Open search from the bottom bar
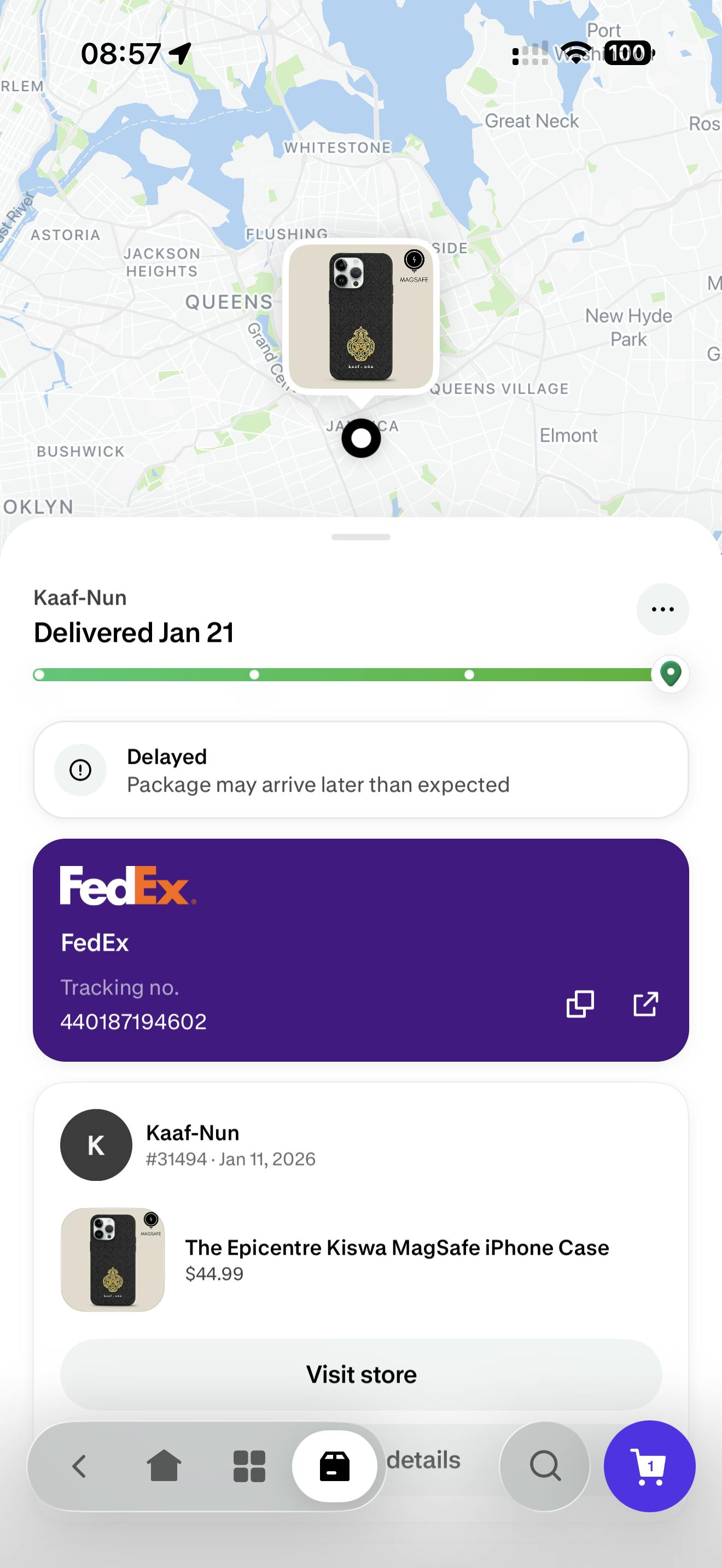Viewport: 722px width, 1568px height. coord(545,1466)
